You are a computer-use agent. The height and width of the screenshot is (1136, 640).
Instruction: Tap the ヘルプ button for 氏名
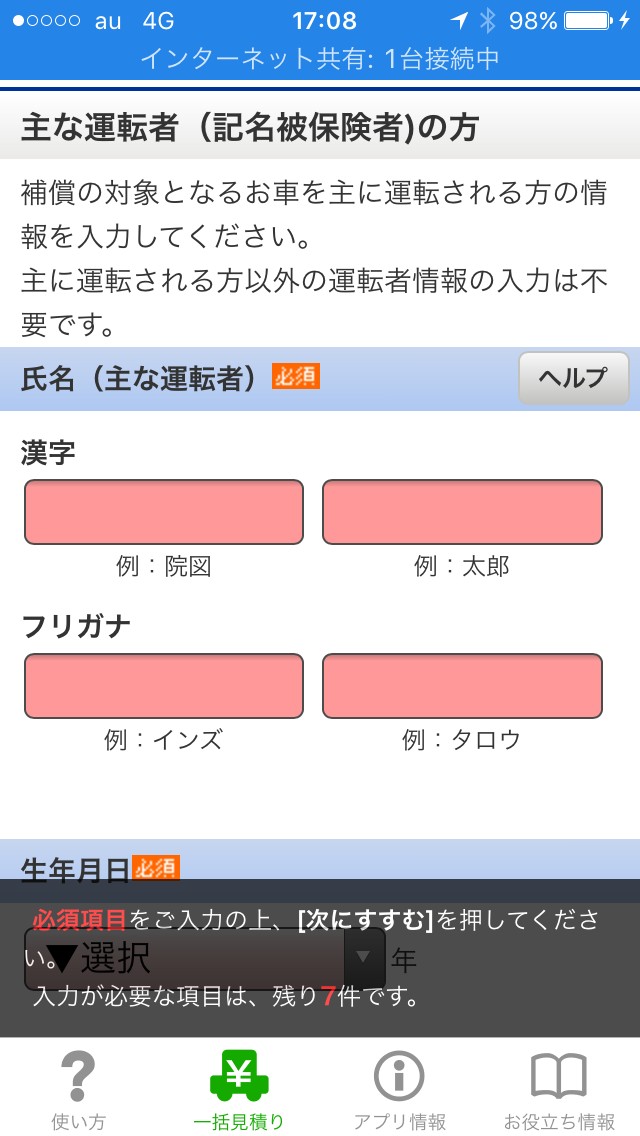pos(573,378)
